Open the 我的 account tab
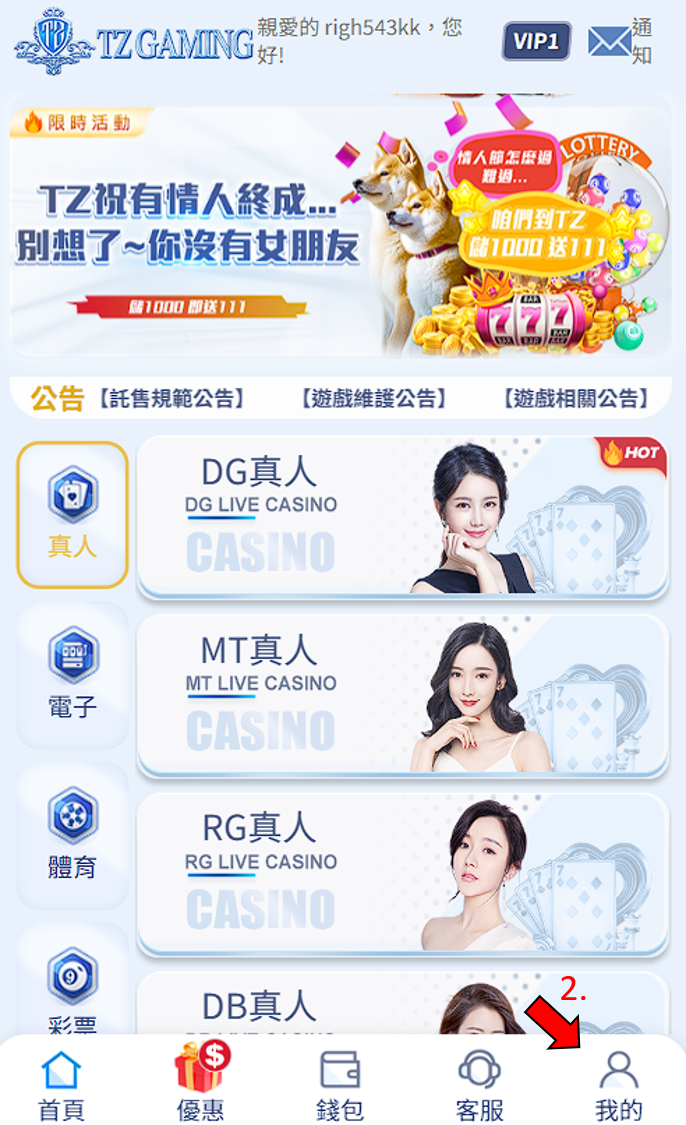The width and height of the screenshot is (686, 1125). click(618, 1085)
